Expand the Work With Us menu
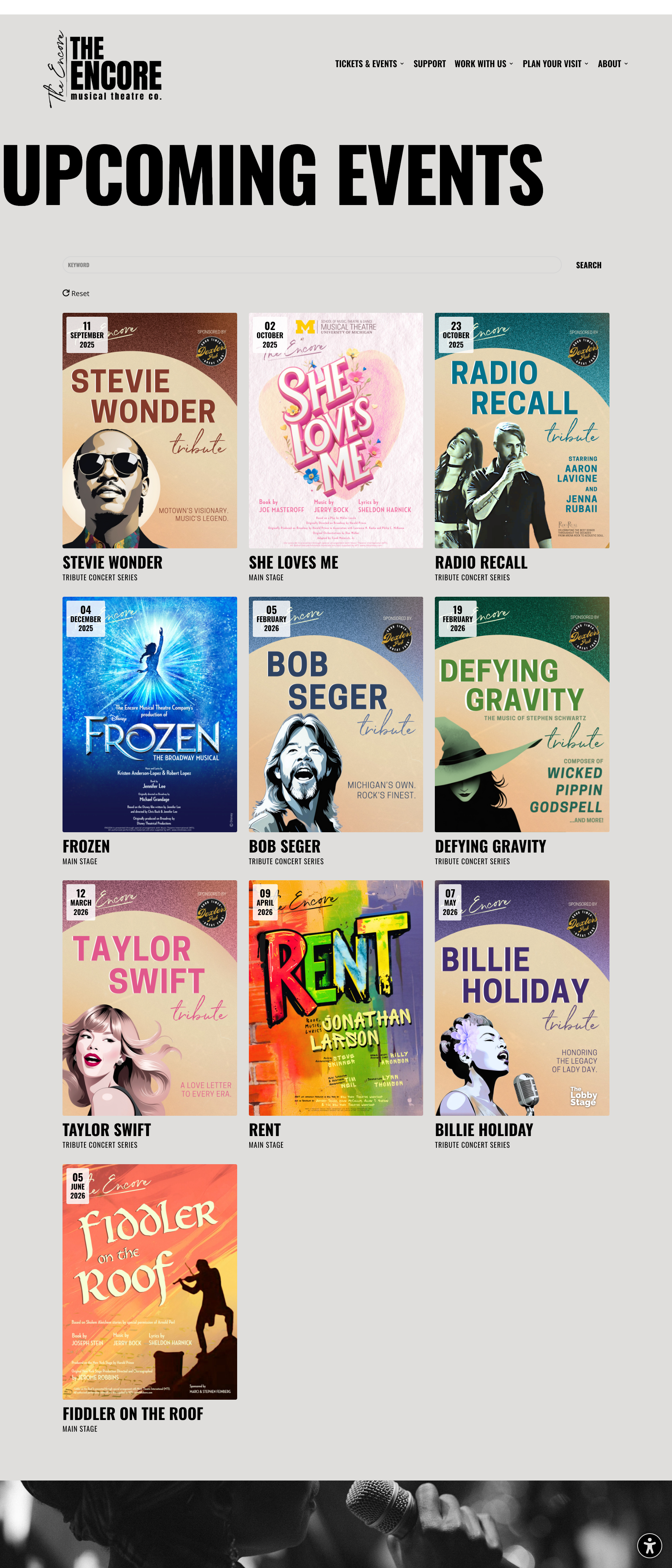 (483, 64)
